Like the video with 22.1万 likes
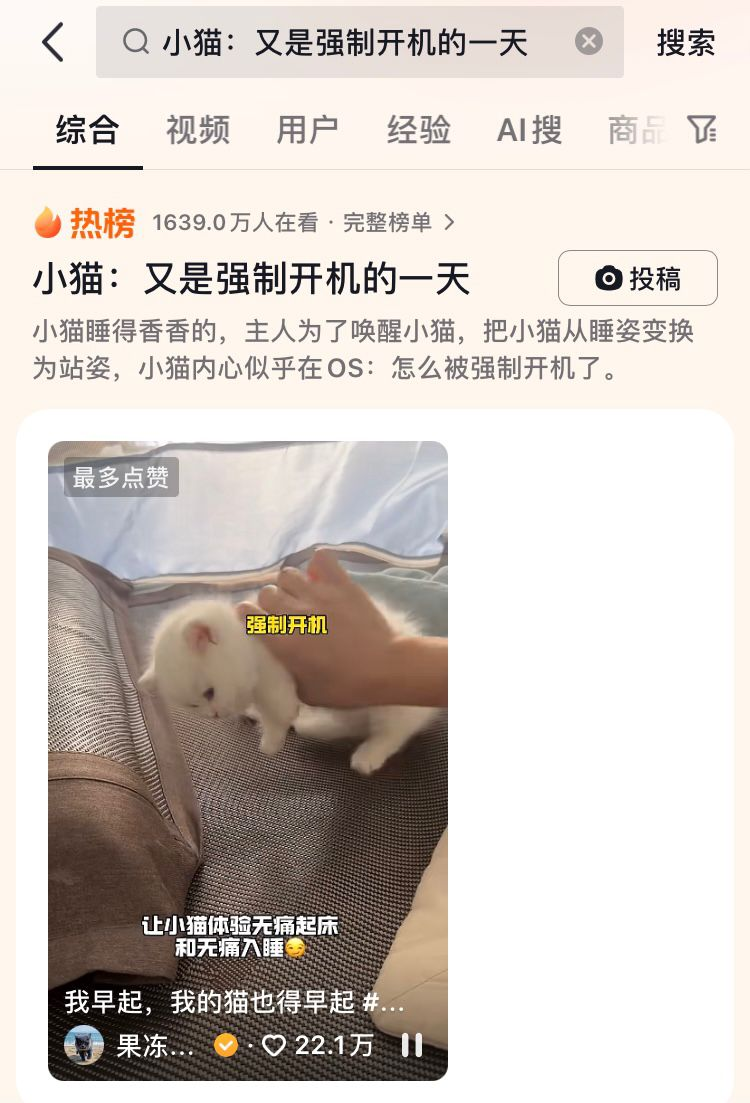The height and width of the screenshot is (1103, 750). 274,1046
